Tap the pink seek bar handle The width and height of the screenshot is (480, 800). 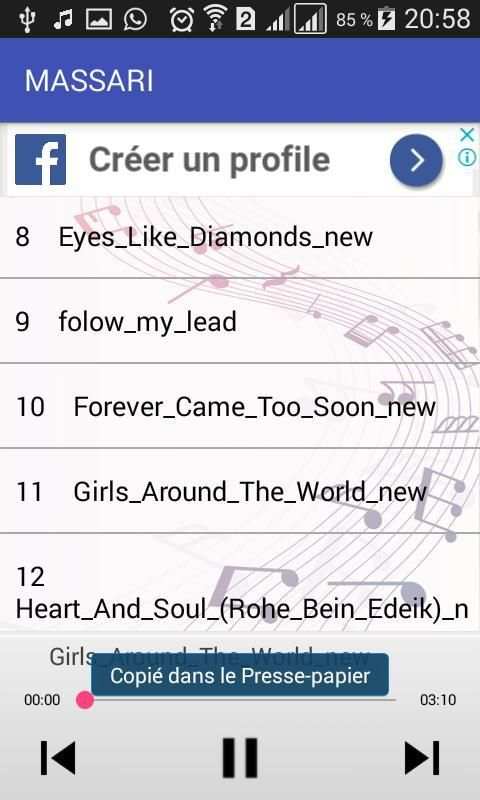tap(85, 700)
